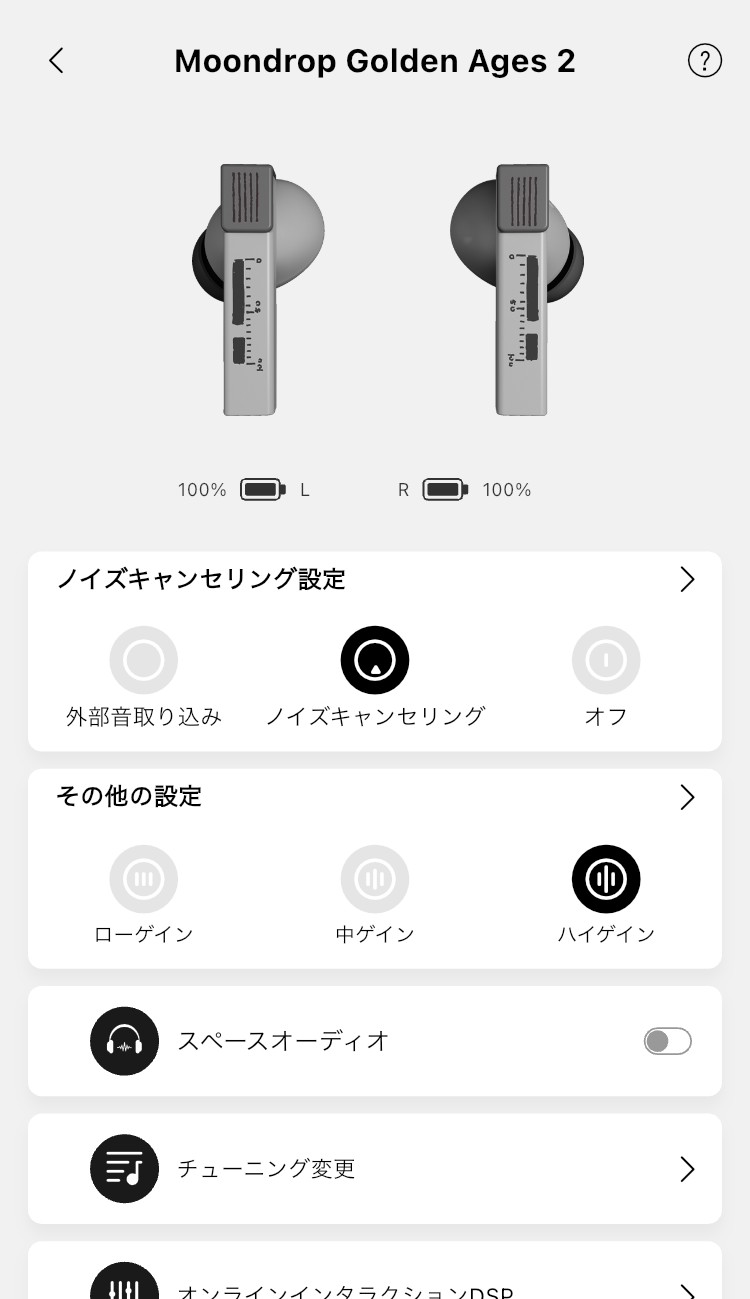750x1299 pixels.
Task: Choose ハイゲイン gain setting
Action: [606, 879]
